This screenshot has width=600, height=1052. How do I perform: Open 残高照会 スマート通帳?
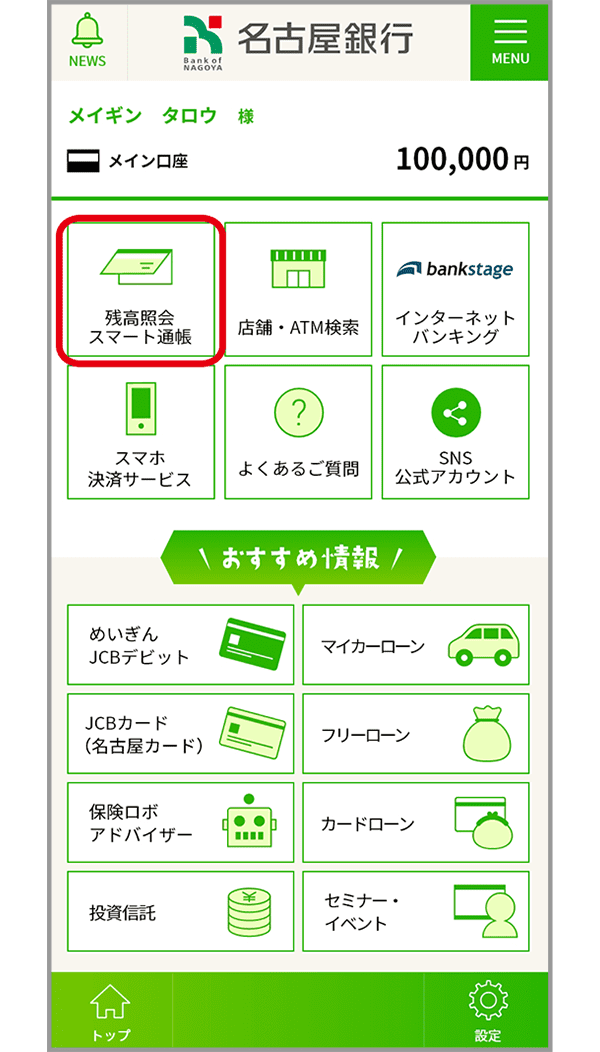click(x=141, y=290)
